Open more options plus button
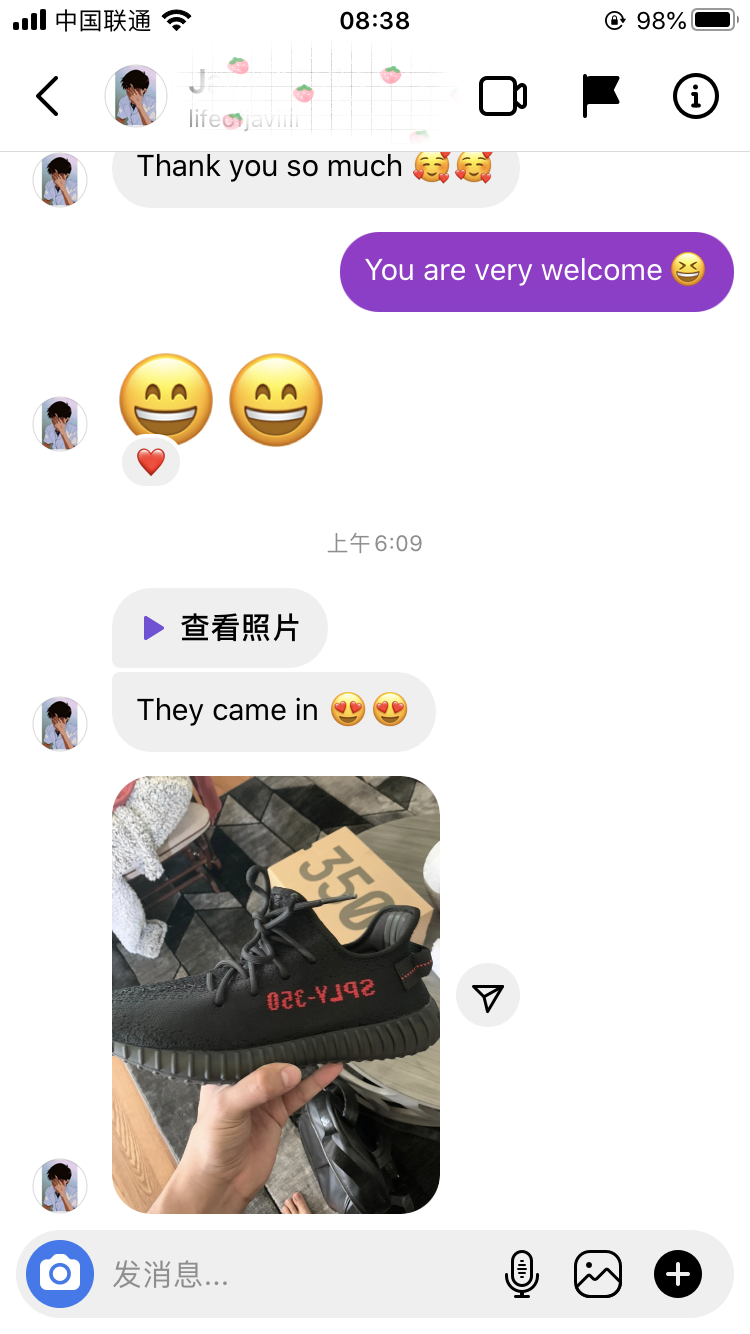The image size is (750, 1334). [x=678, y=1274]
